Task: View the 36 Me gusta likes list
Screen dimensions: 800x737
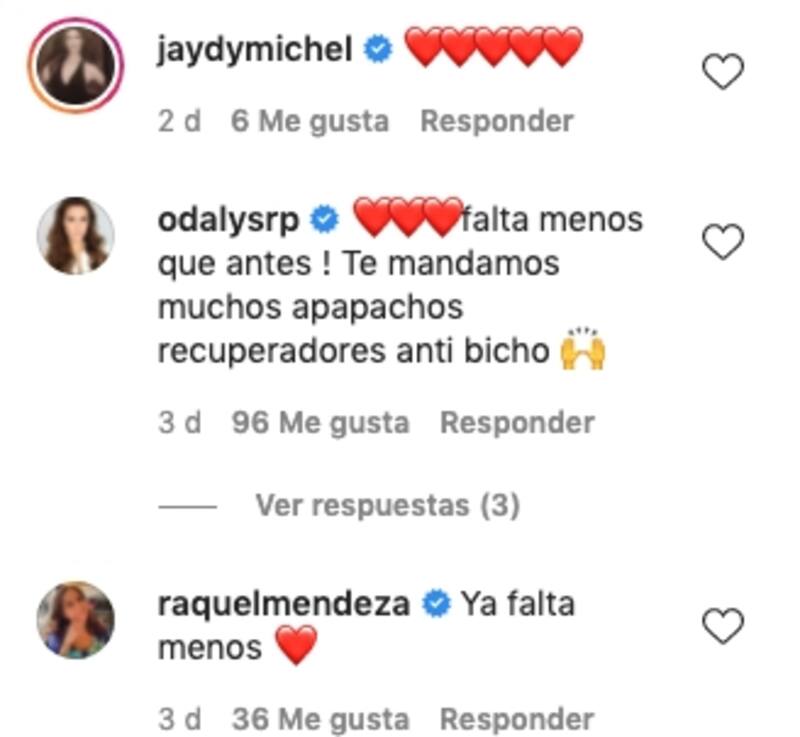Action: pyautogui.click(x=320, y=719)
